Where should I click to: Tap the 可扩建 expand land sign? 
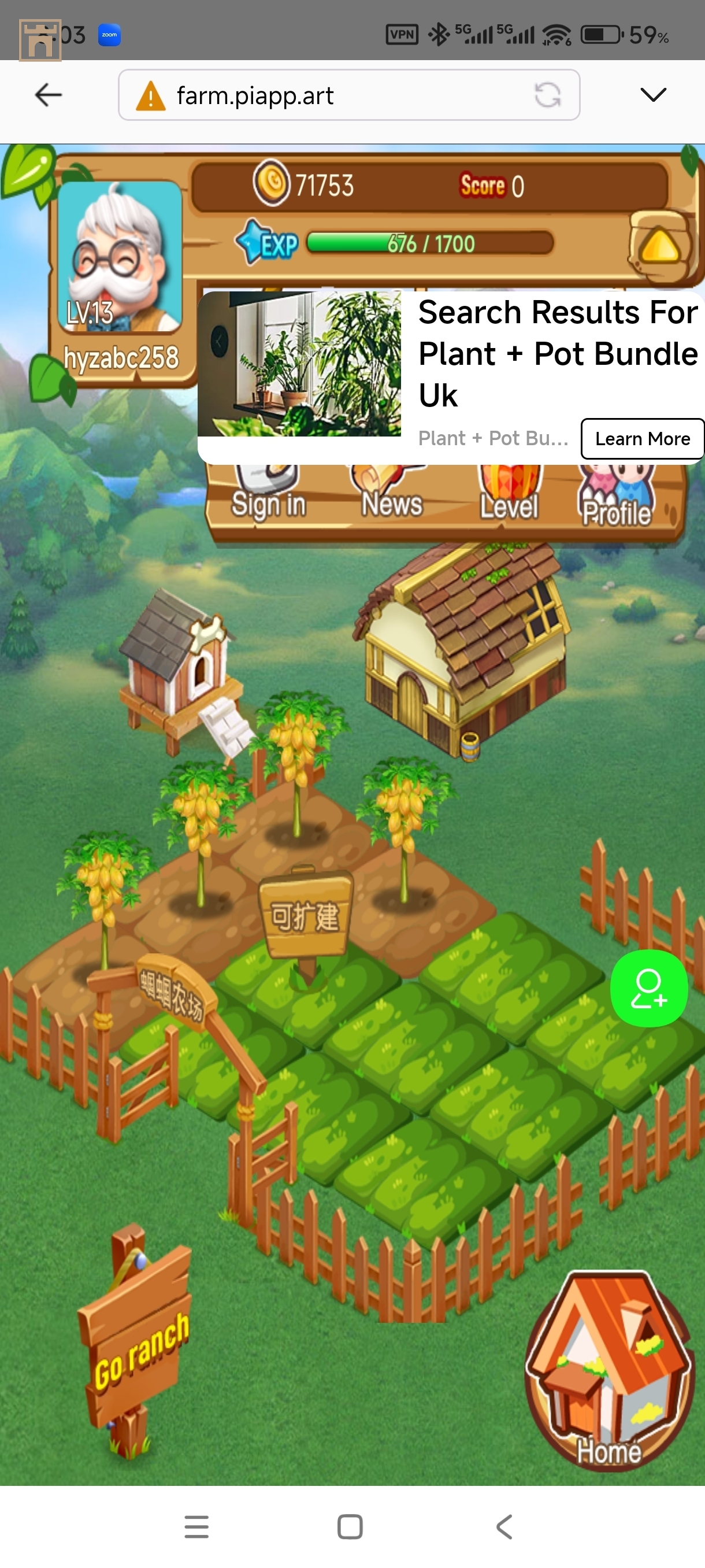tap(306, 915)
